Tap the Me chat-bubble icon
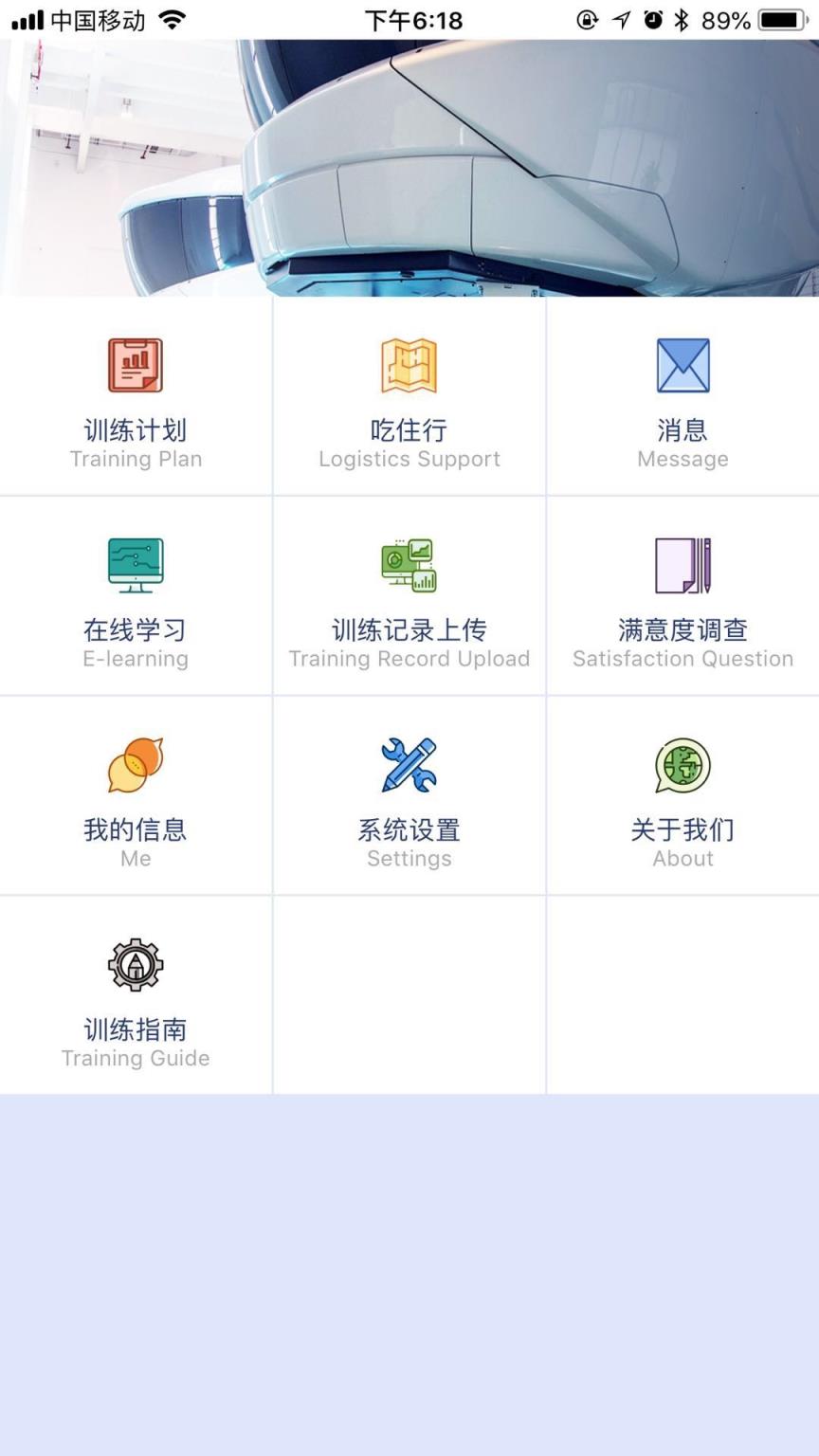 tap(136, 764)
